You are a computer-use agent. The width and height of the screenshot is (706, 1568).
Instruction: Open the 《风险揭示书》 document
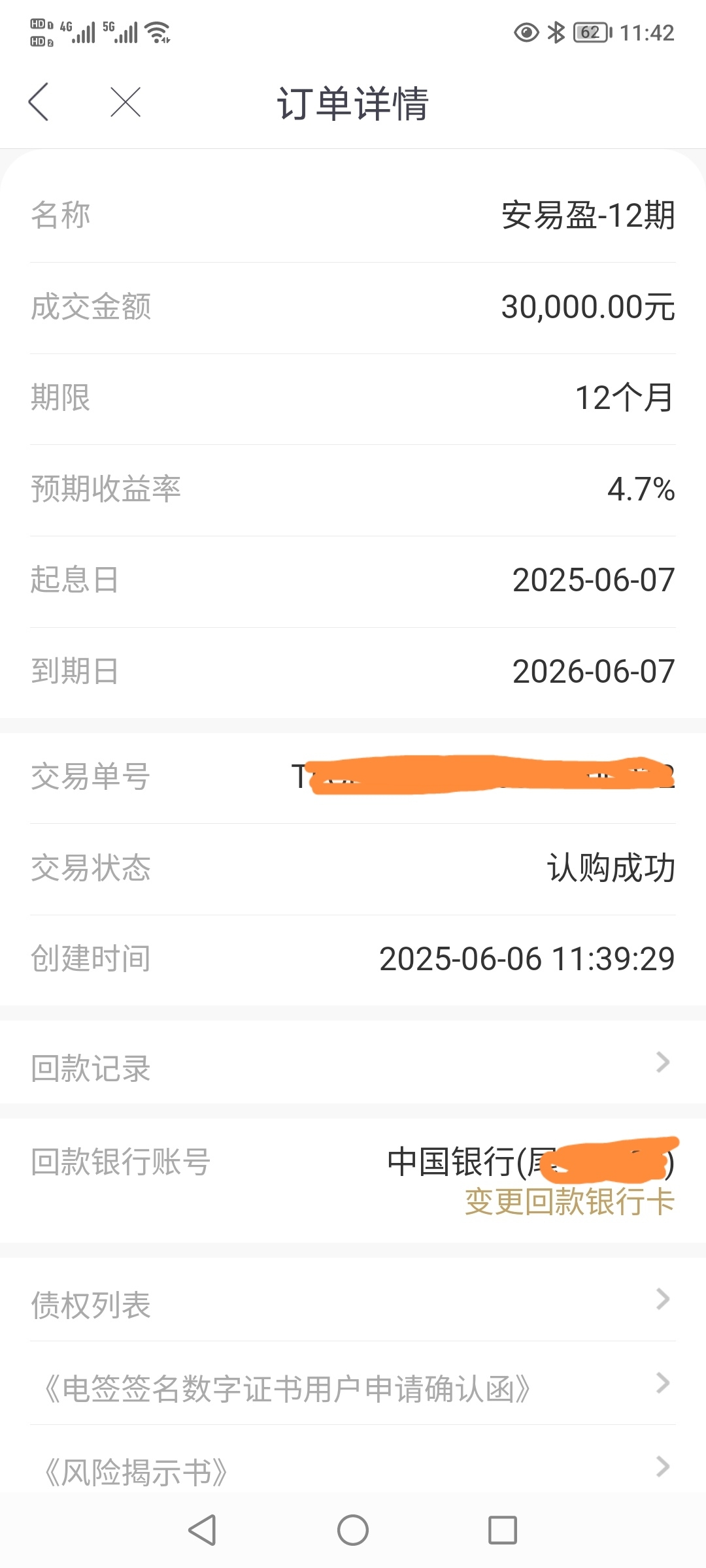coord(353,1465)
